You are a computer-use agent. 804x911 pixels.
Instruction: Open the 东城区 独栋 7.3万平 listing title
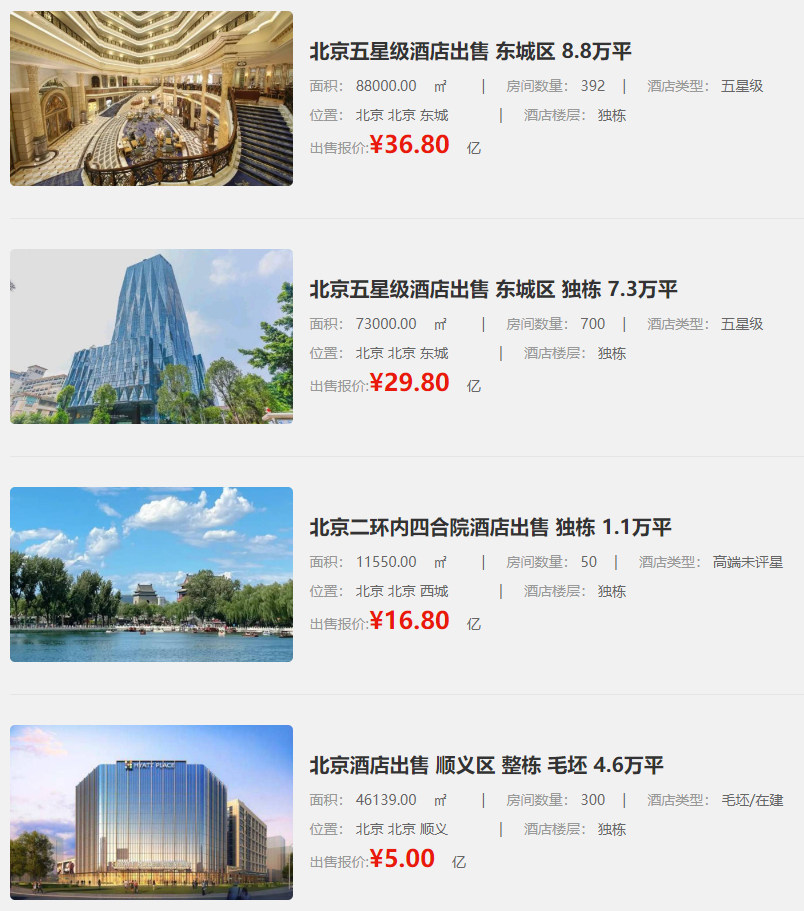click(493, 290)
